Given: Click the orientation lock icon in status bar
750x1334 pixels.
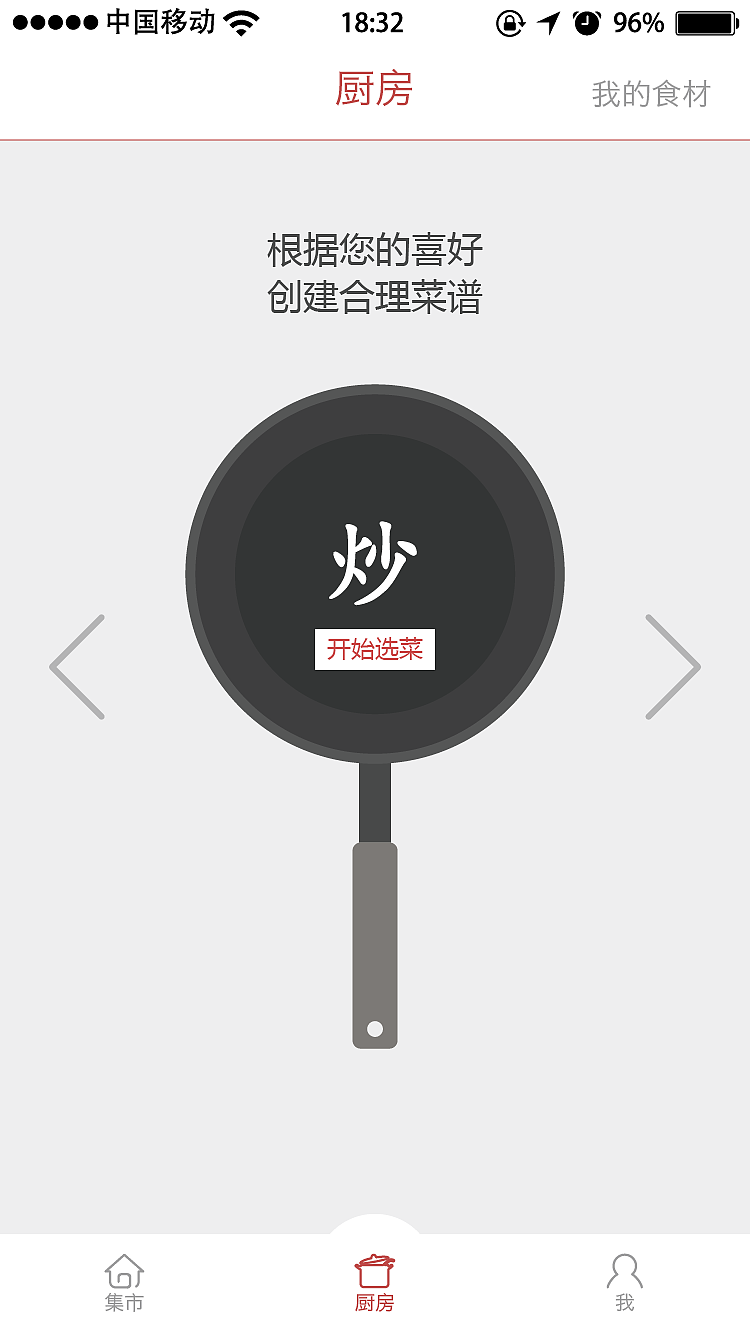Looking at the screenshot, I should [x=510, y=22].
